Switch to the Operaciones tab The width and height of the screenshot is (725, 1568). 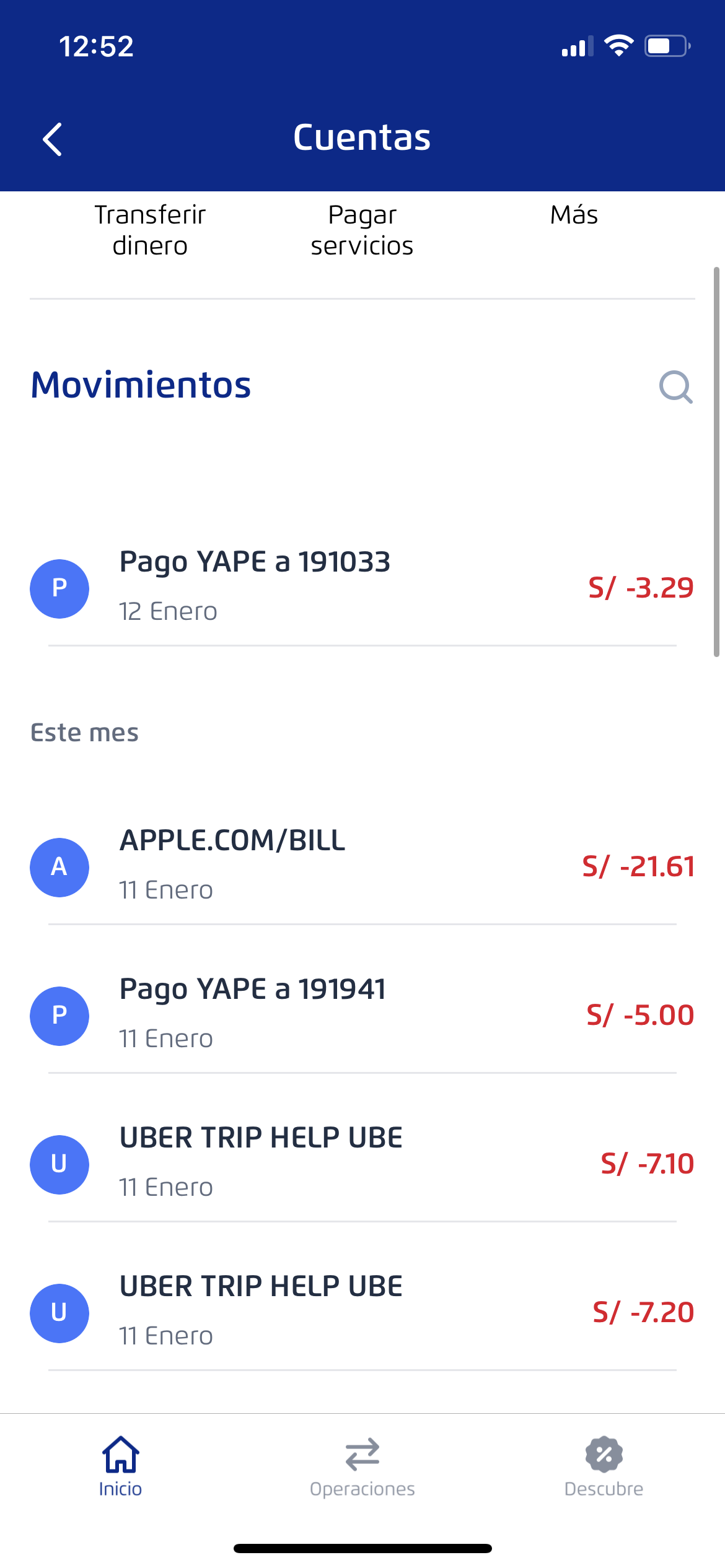pyautogui.click(x=362, y=1466)
